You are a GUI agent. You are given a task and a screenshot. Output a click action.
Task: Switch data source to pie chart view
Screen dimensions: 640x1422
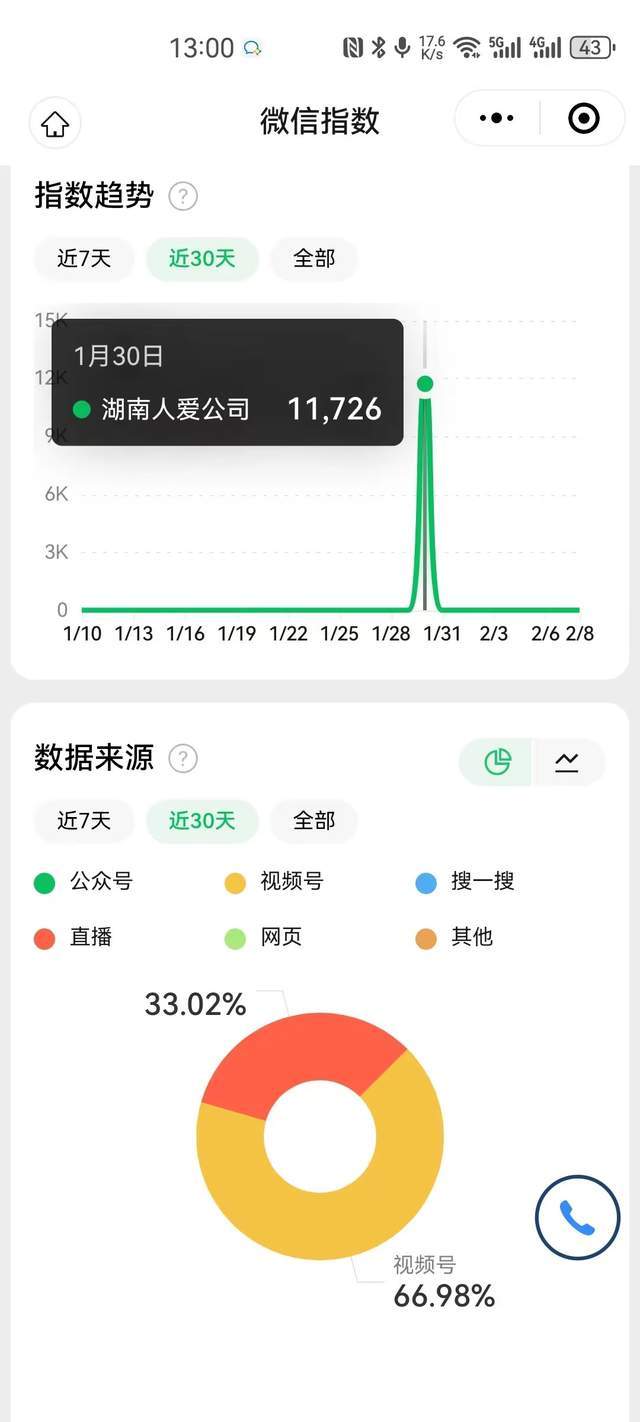(497, 762)
